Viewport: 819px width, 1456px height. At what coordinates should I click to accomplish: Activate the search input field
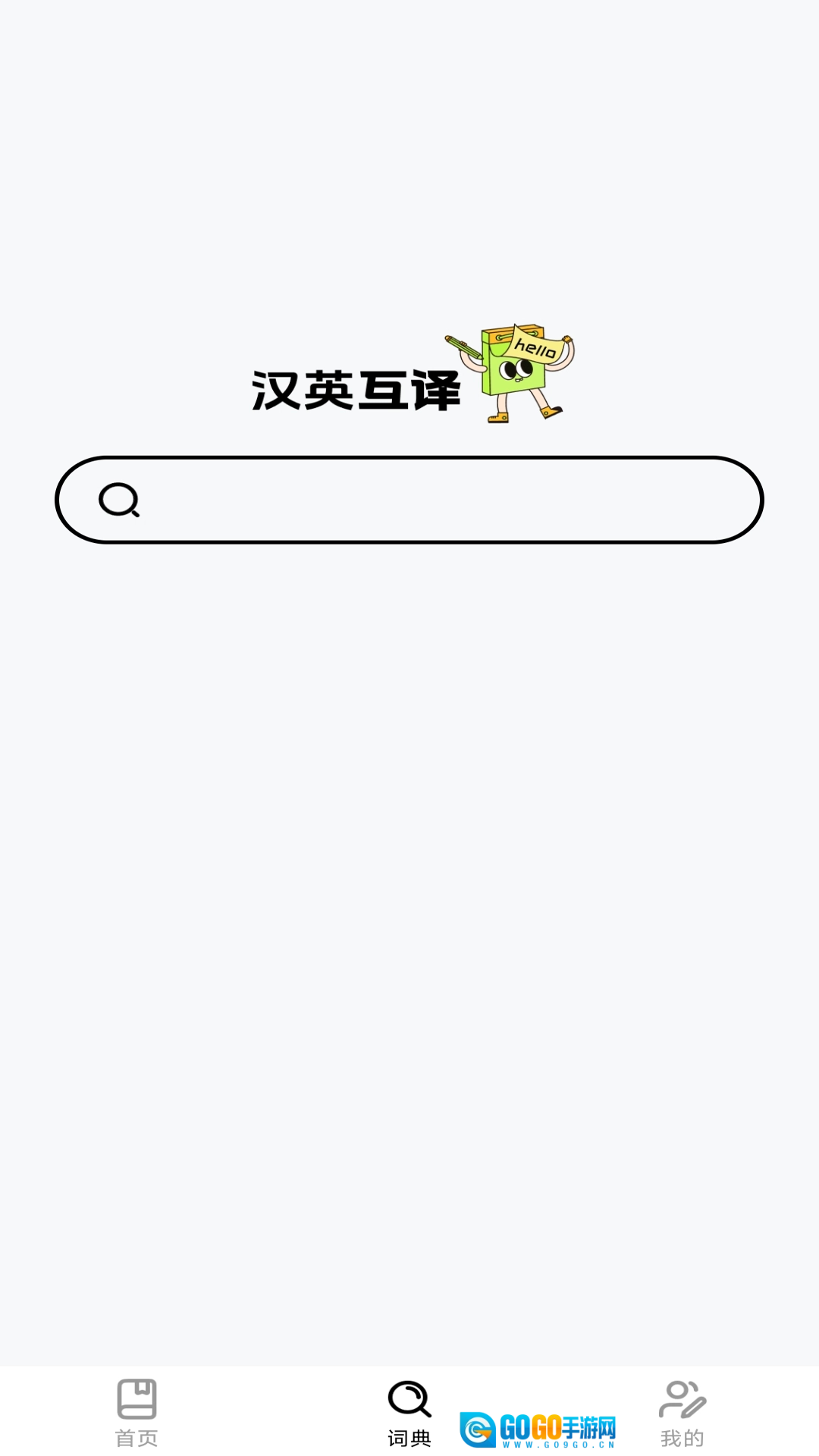(x=409, y=500)
